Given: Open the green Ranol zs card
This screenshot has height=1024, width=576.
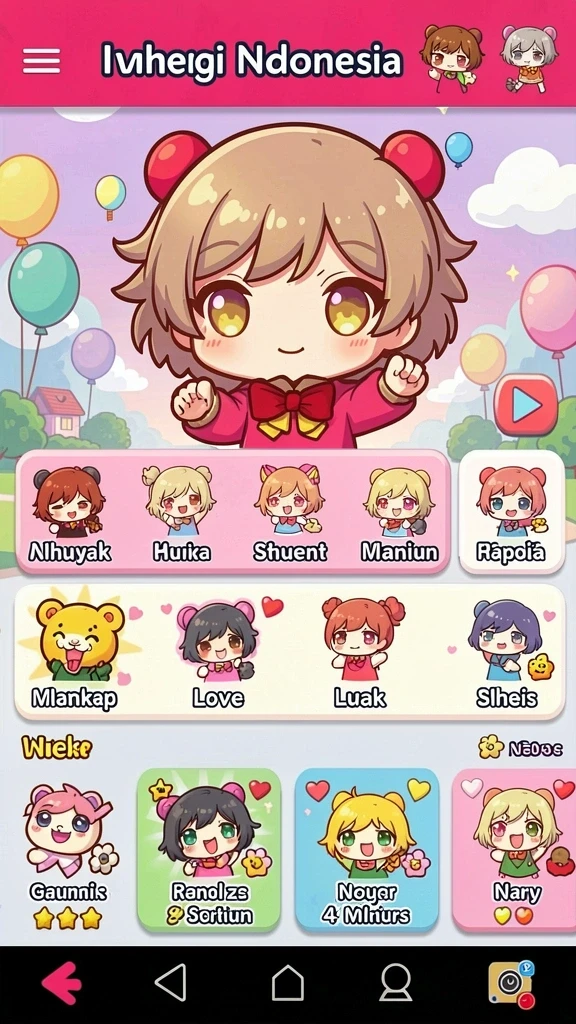Looking at the screenshot, I should click(210, 850).
